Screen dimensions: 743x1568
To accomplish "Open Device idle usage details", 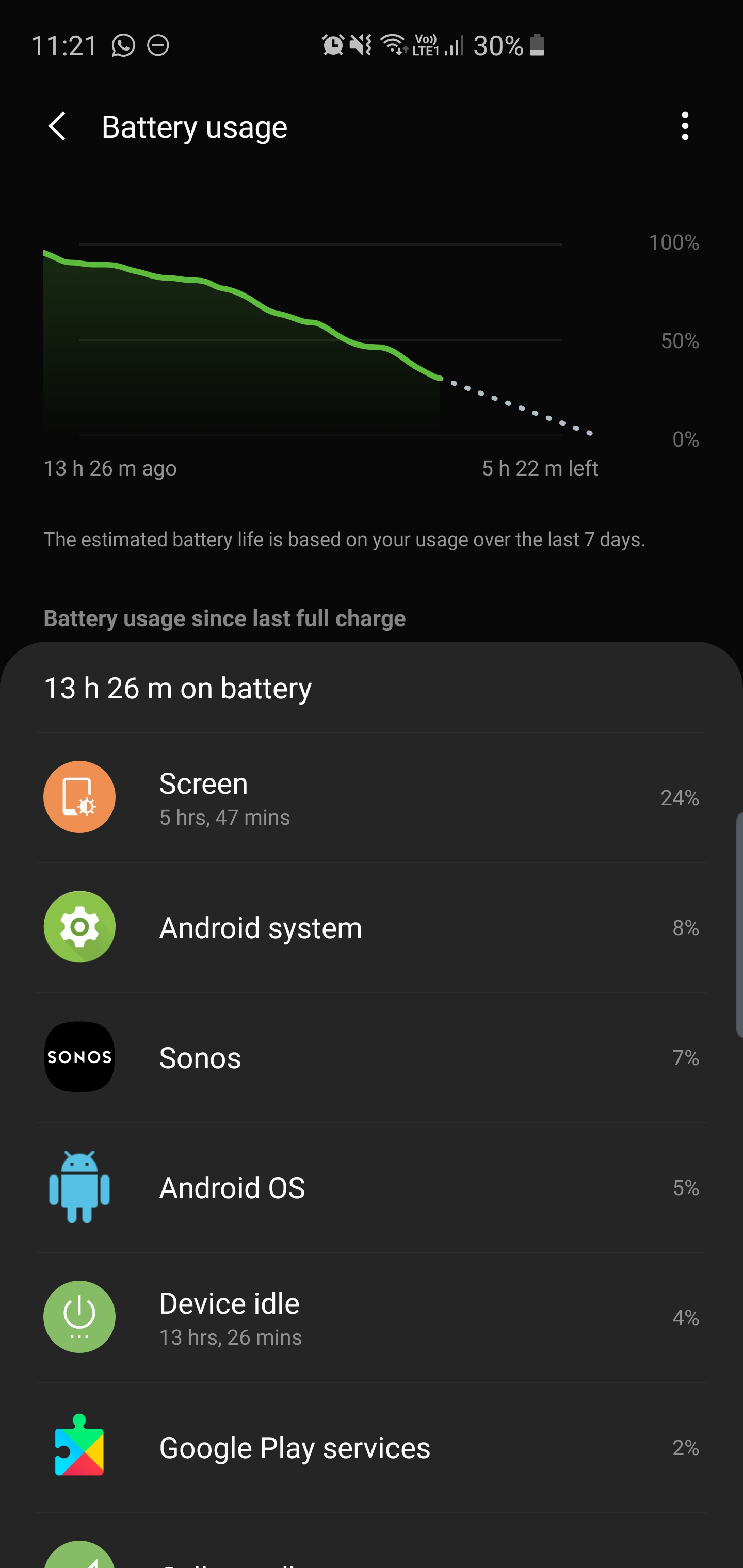I will pyautogui.click(x=372, y=1317).
